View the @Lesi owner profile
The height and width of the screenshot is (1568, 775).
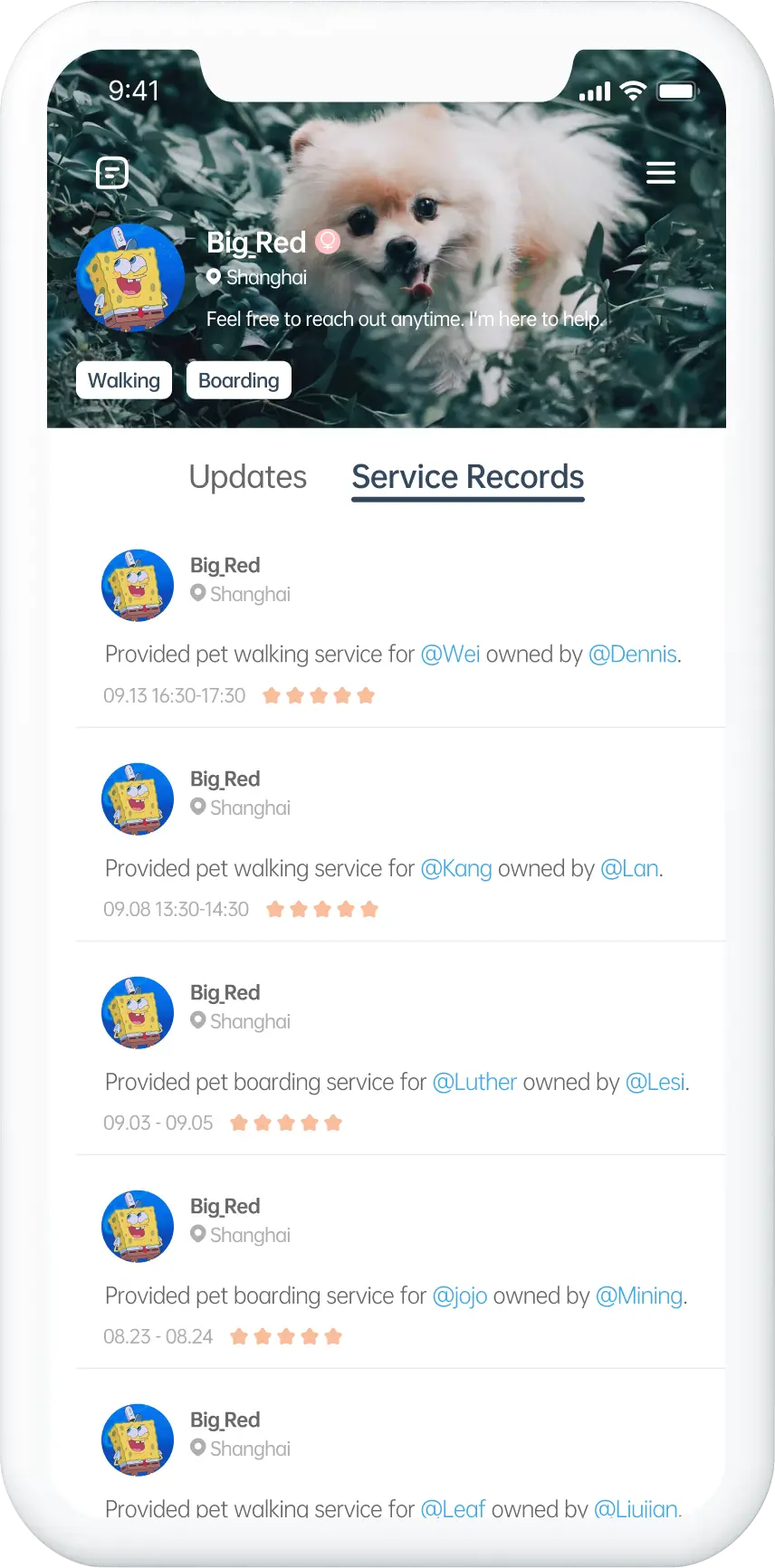tap(655, 1082)
